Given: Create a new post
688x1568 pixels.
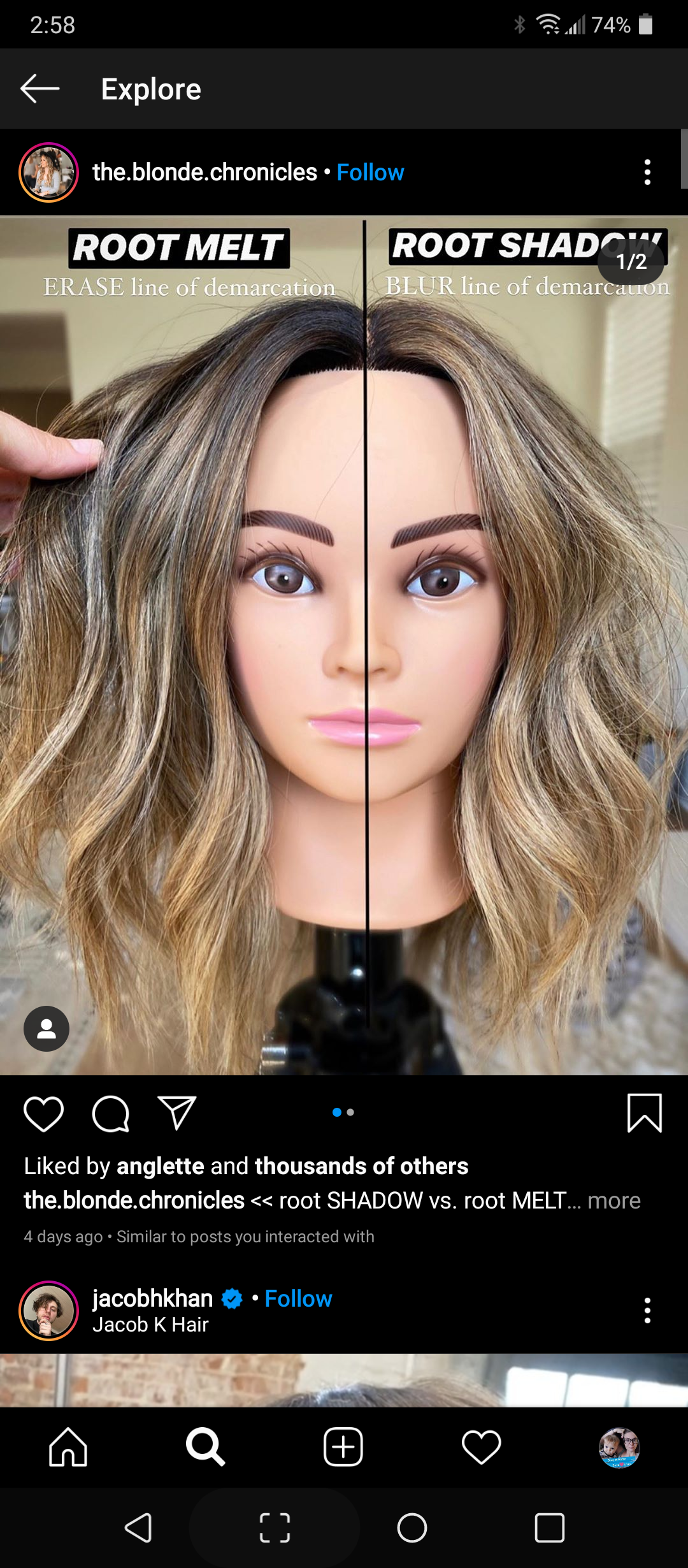Looking at the screenshot, I should coord(343,1448).
